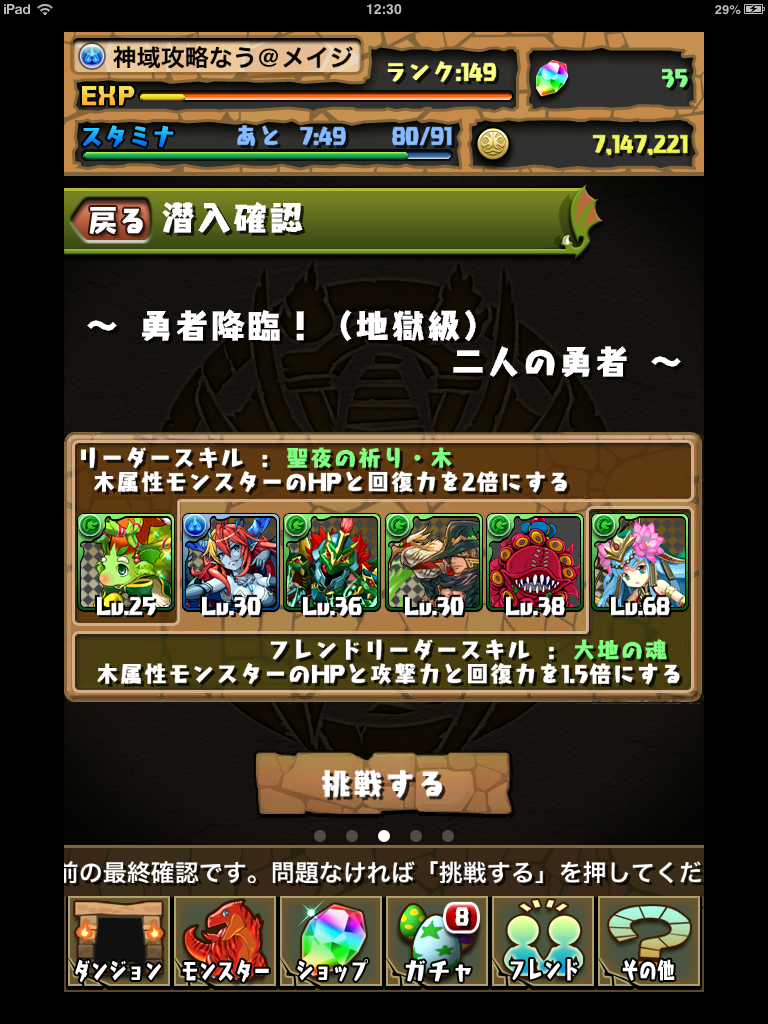Switch to the モンスター tab
Viewport: 768px width, 1024px height.
click(225, 941)
